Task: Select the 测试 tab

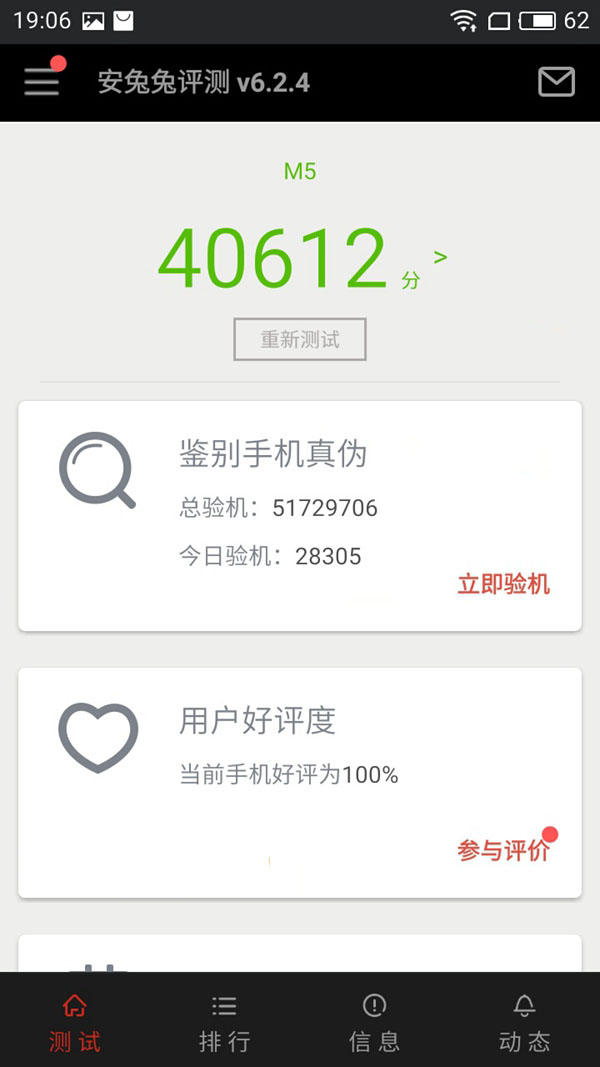Action: coord(75,1022)
